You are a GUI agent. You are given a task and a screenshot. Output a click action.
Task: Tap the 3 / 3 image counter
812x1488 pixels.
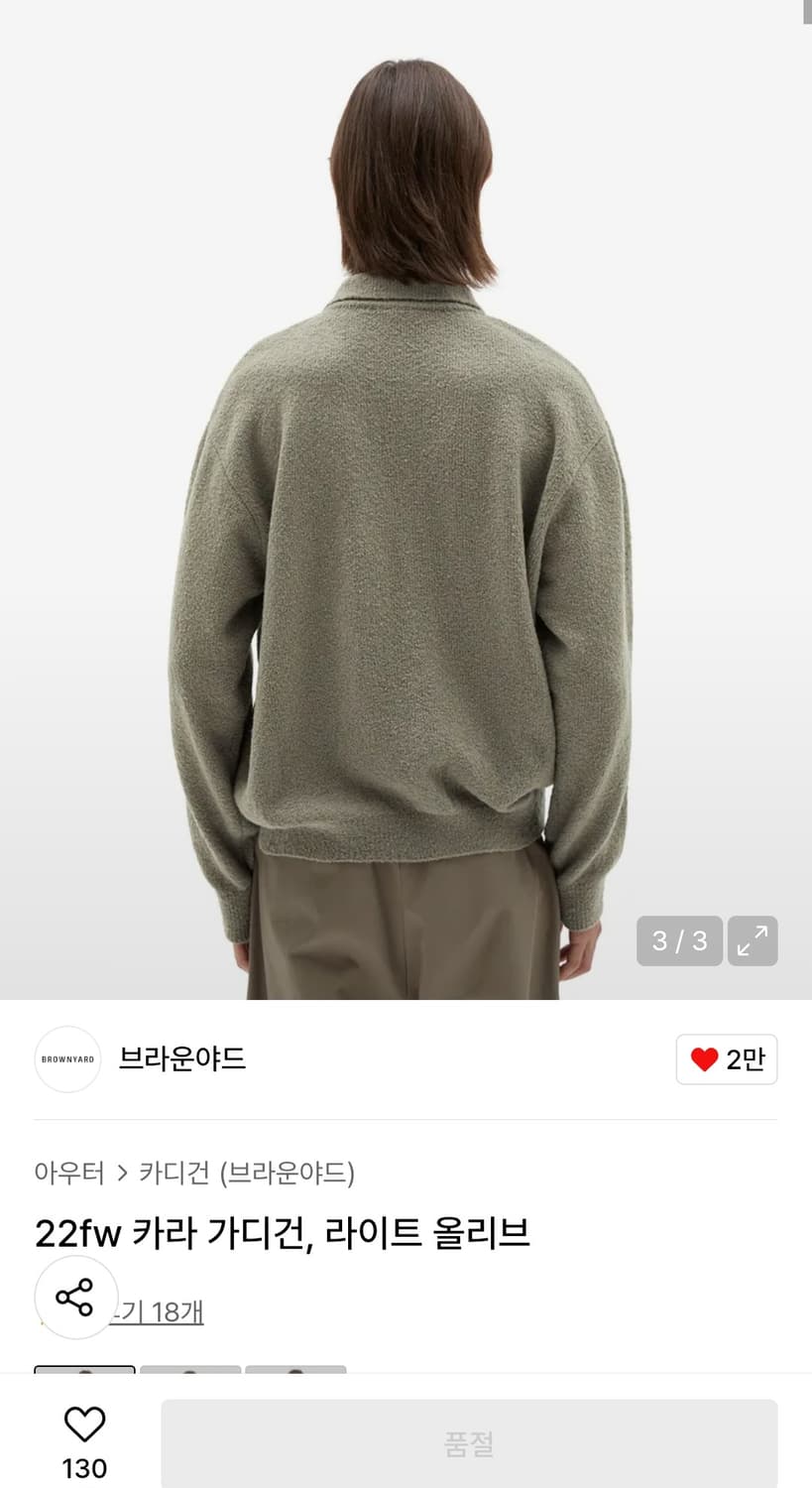click(x=679, y=940)
